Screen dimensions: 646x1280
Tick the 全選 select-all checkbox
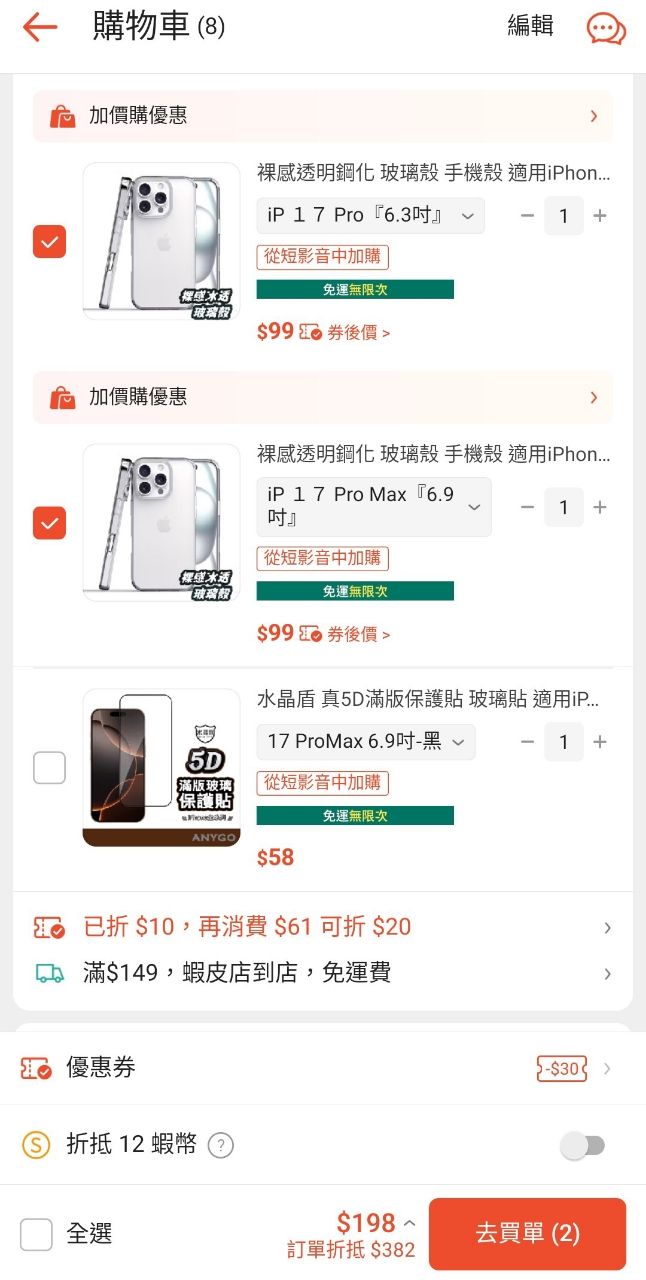(x=37, y=1234)
